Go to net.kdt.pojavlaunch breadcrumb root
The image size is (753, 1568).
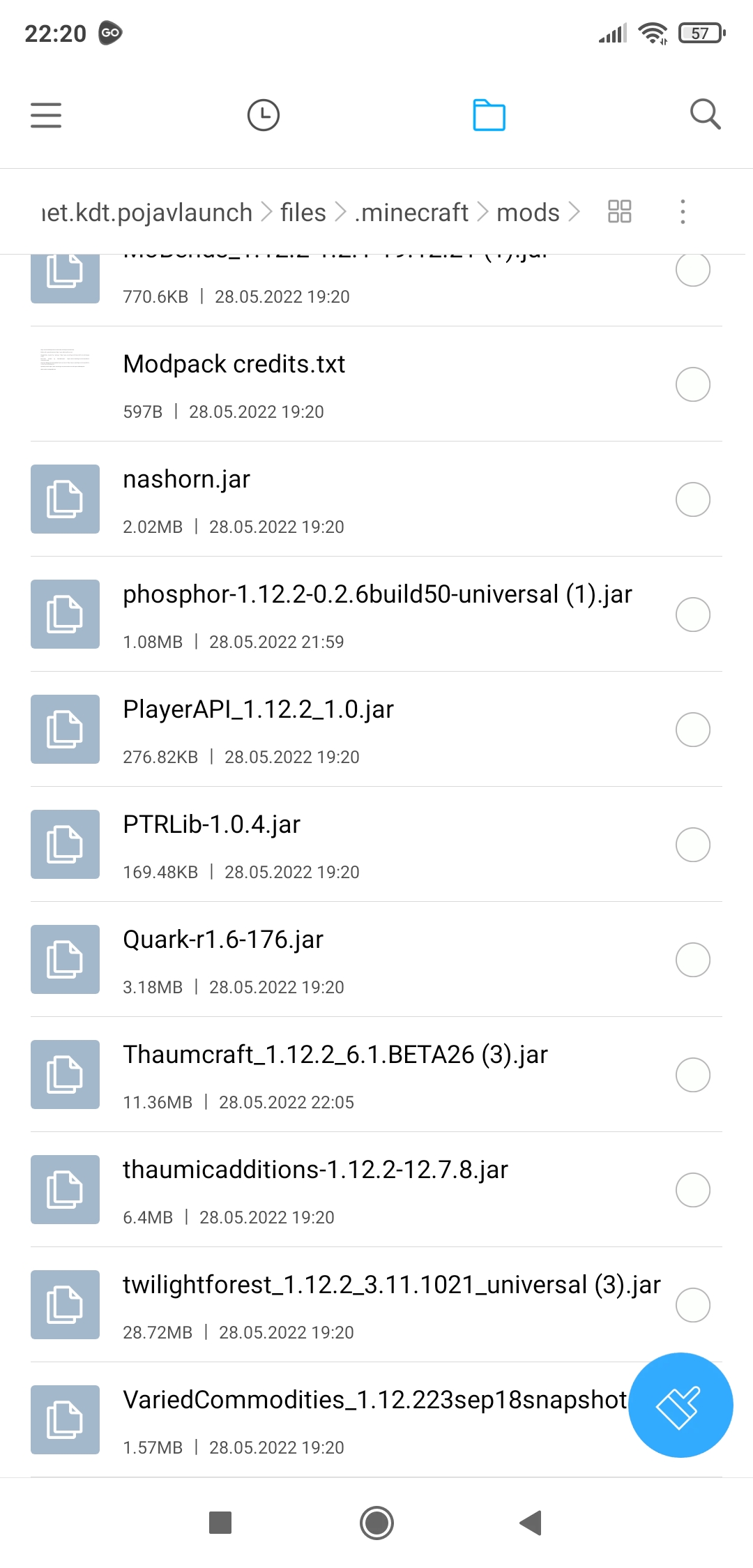(146, 211)
